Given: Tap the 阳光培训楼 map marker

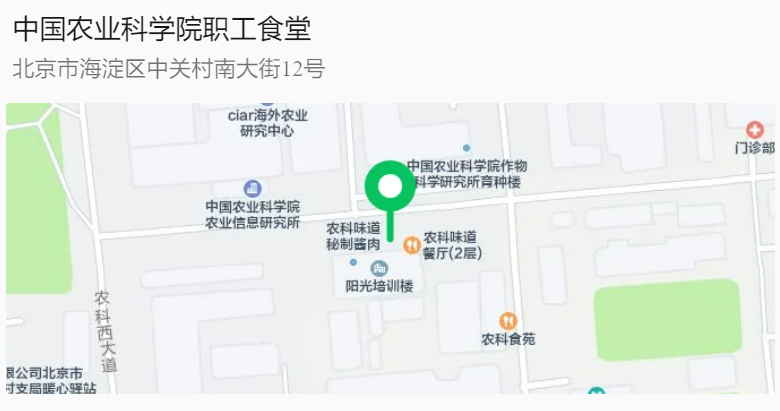Looking at the screenshot, I should pyautogui.click(x=379, y=268).
